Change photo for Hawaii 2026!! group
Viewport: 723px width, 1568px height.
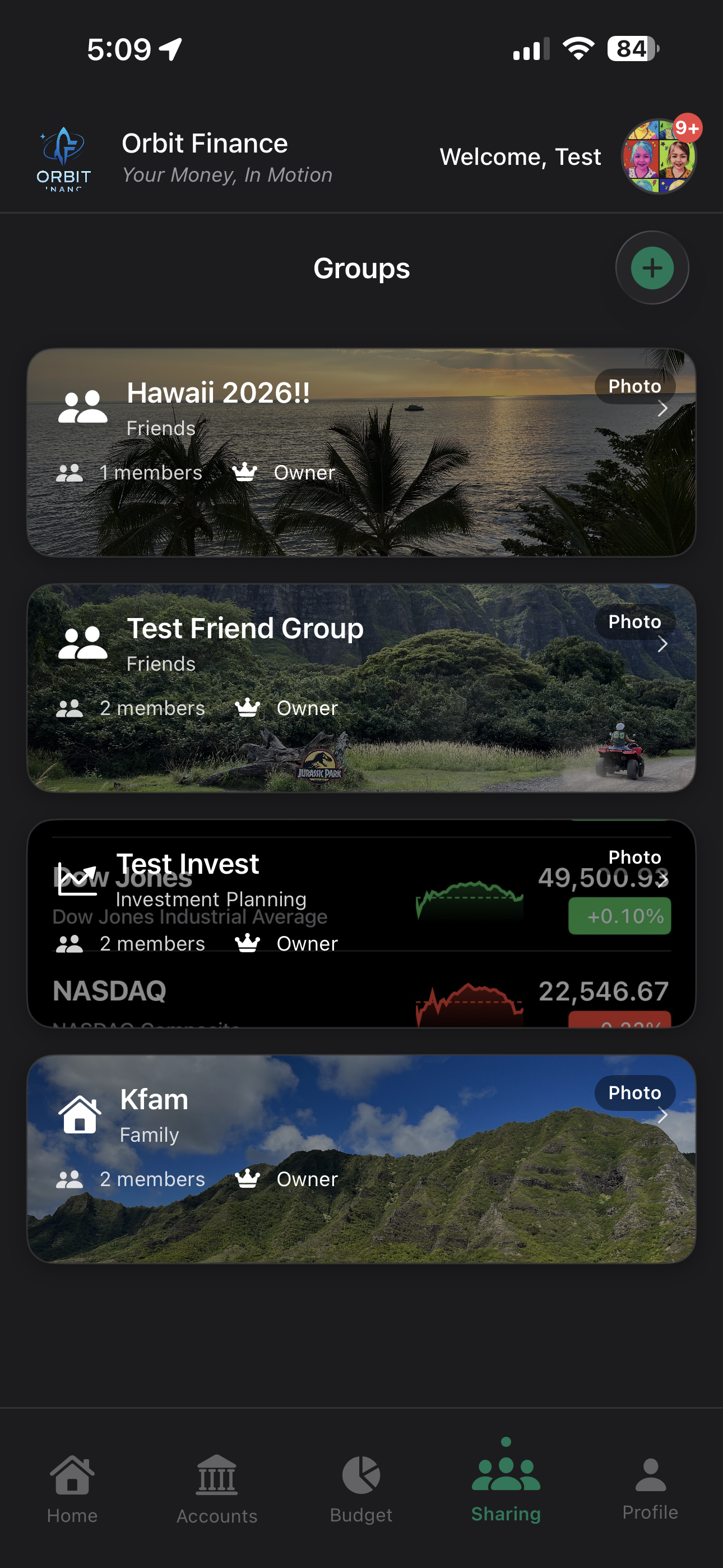tap(634, 386)
